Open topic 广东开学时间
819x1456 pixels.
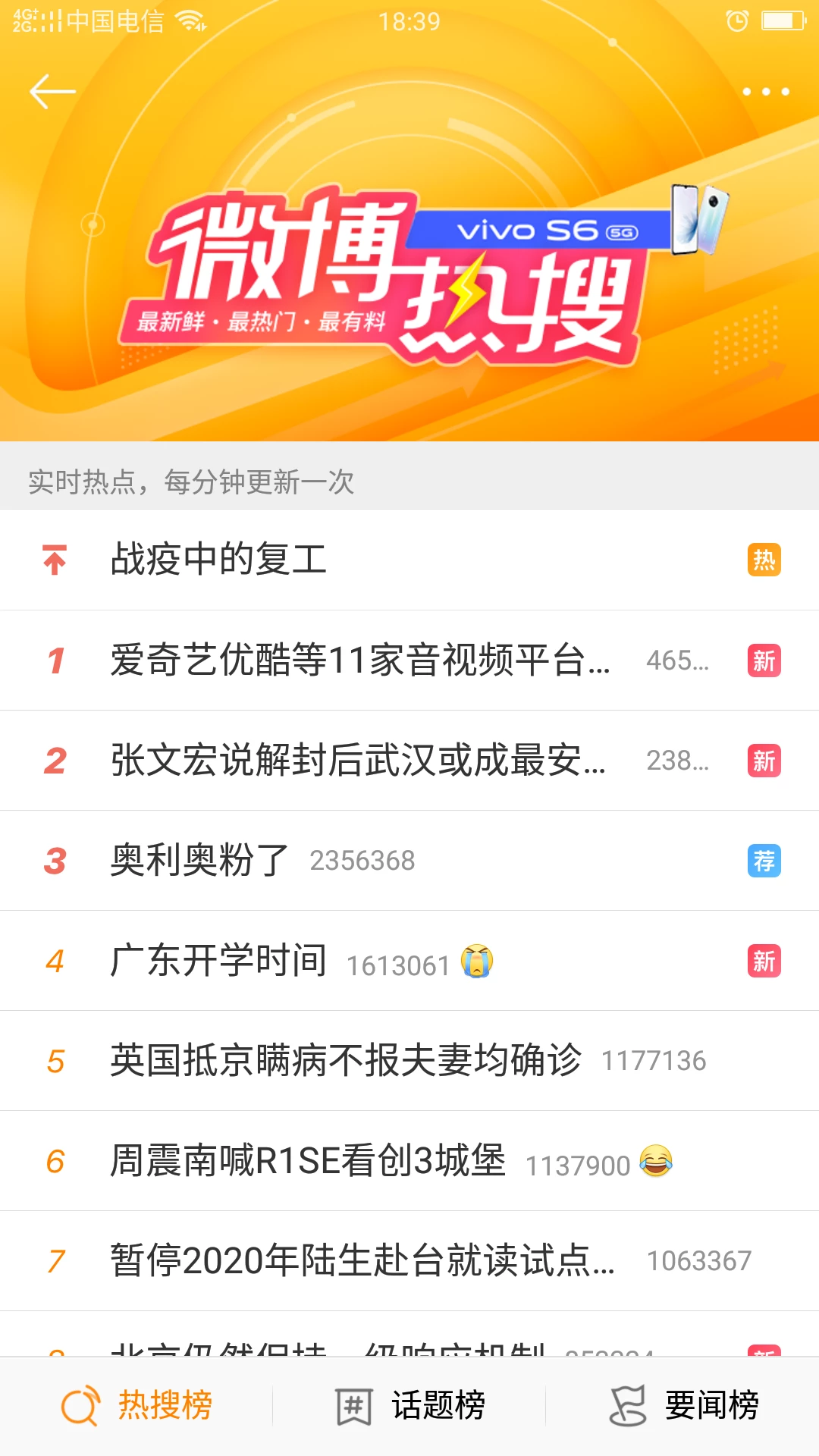point(409,960)
